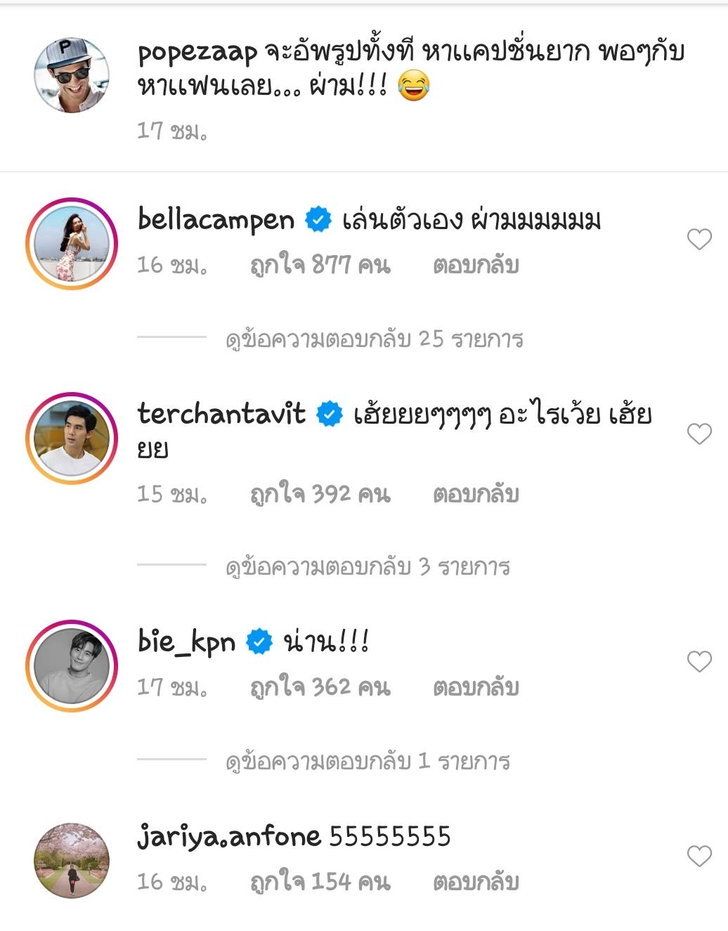
Task: Like bie_kpn's comment
Action: [x=699, y=661]
